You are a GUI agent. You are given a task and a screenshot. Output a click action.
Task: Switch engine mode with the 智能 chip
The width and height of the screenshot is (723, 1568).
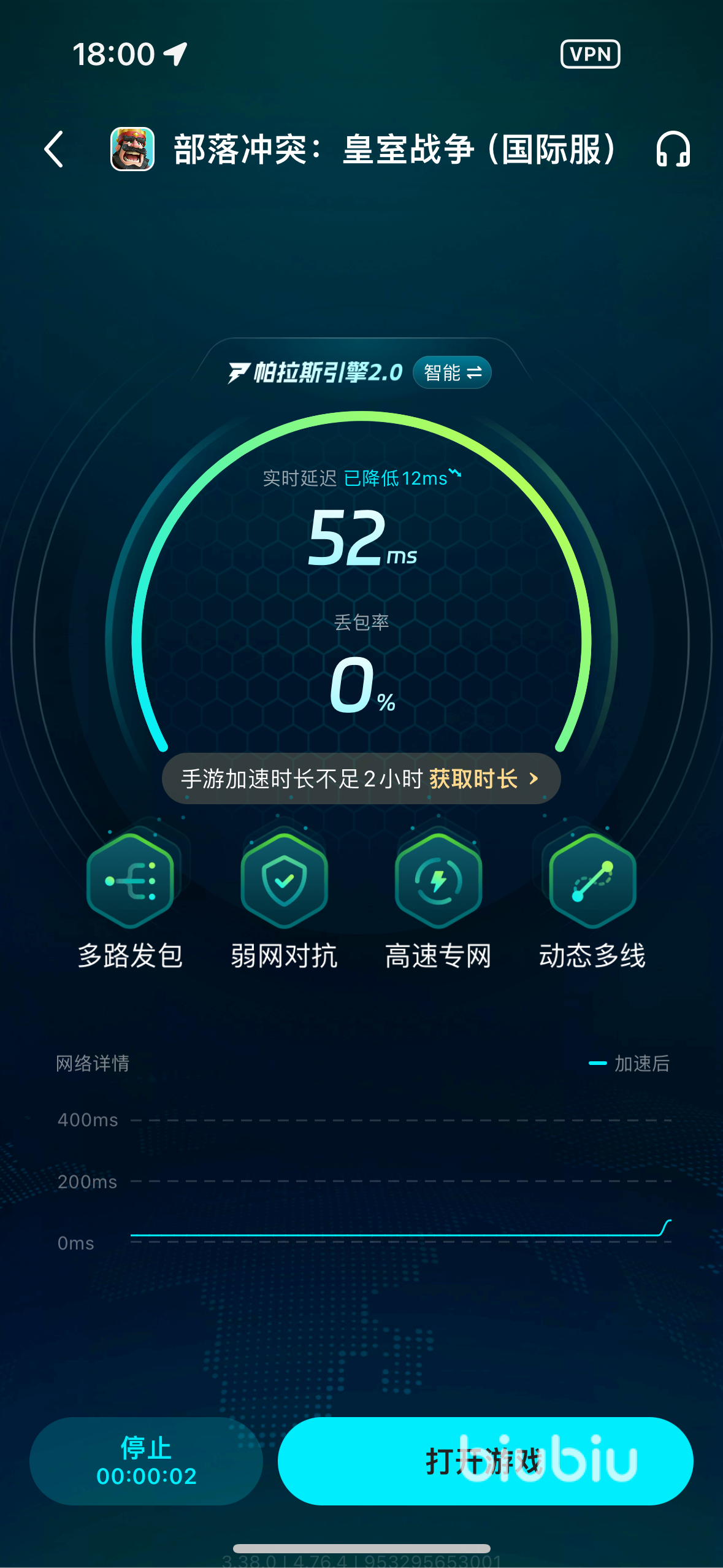[452, 372]
